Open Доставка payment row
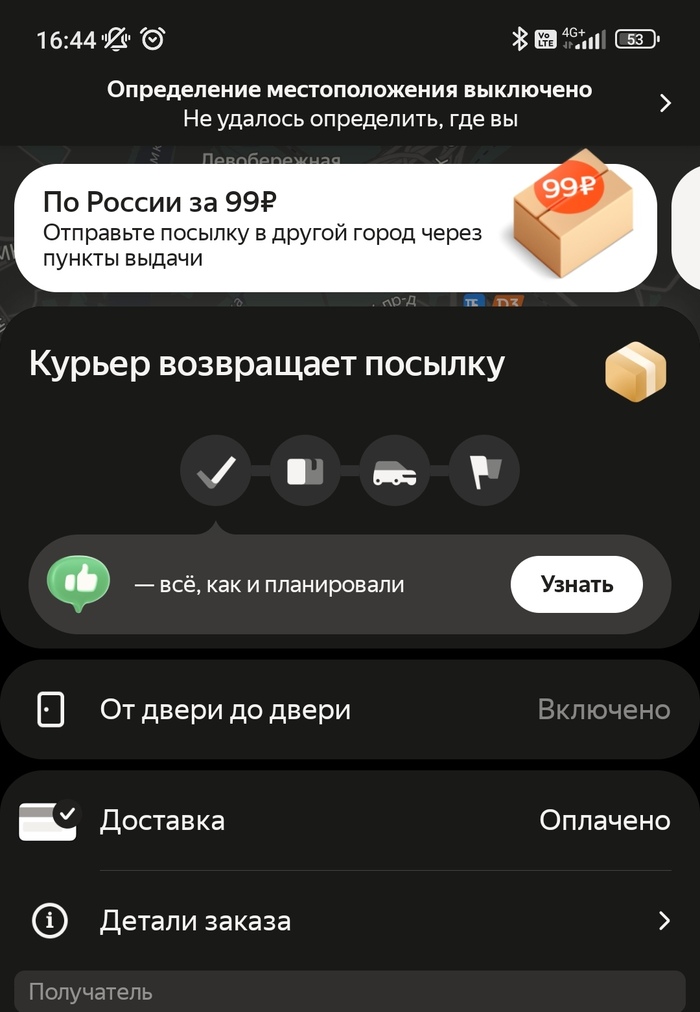 click(350, 821)
